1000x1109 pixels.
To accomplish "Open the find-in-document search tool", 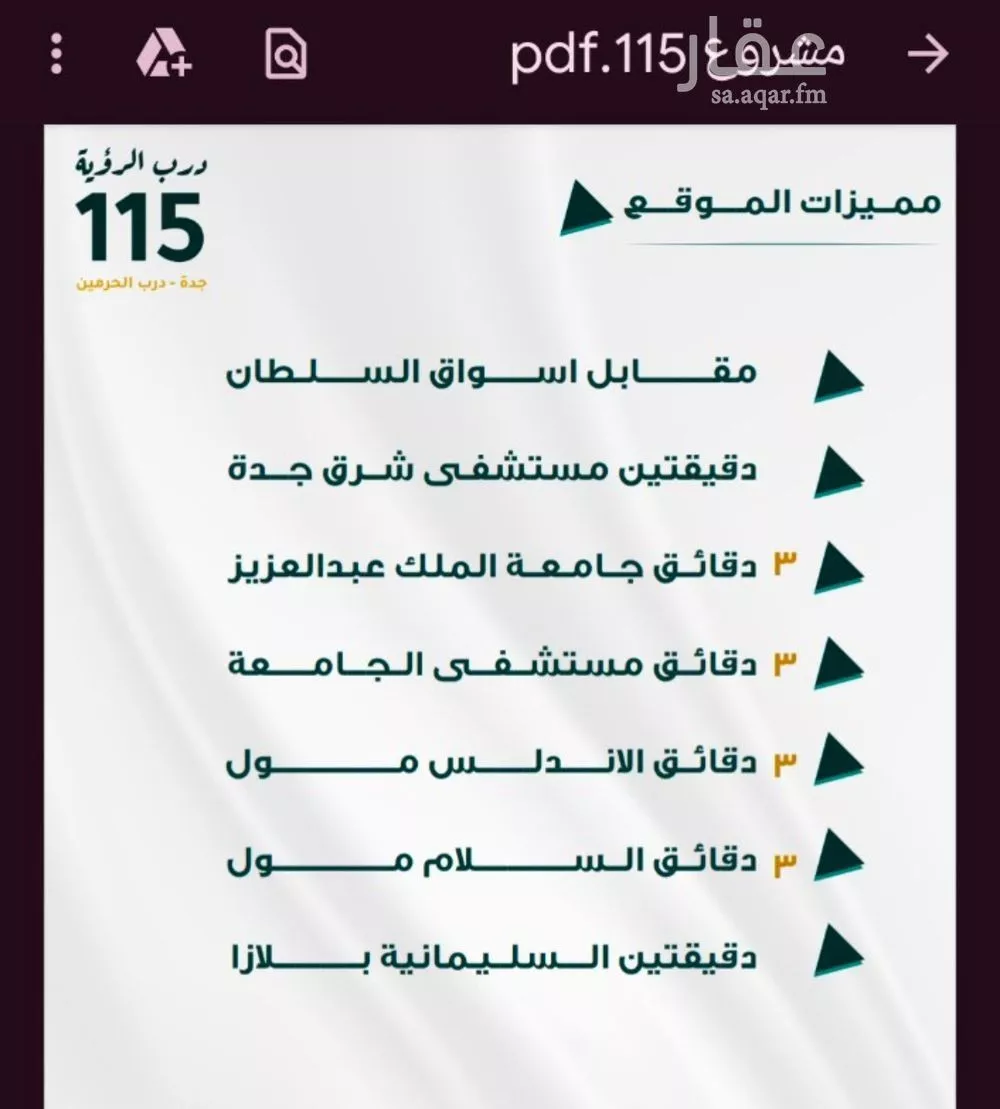I will [288, 55].
